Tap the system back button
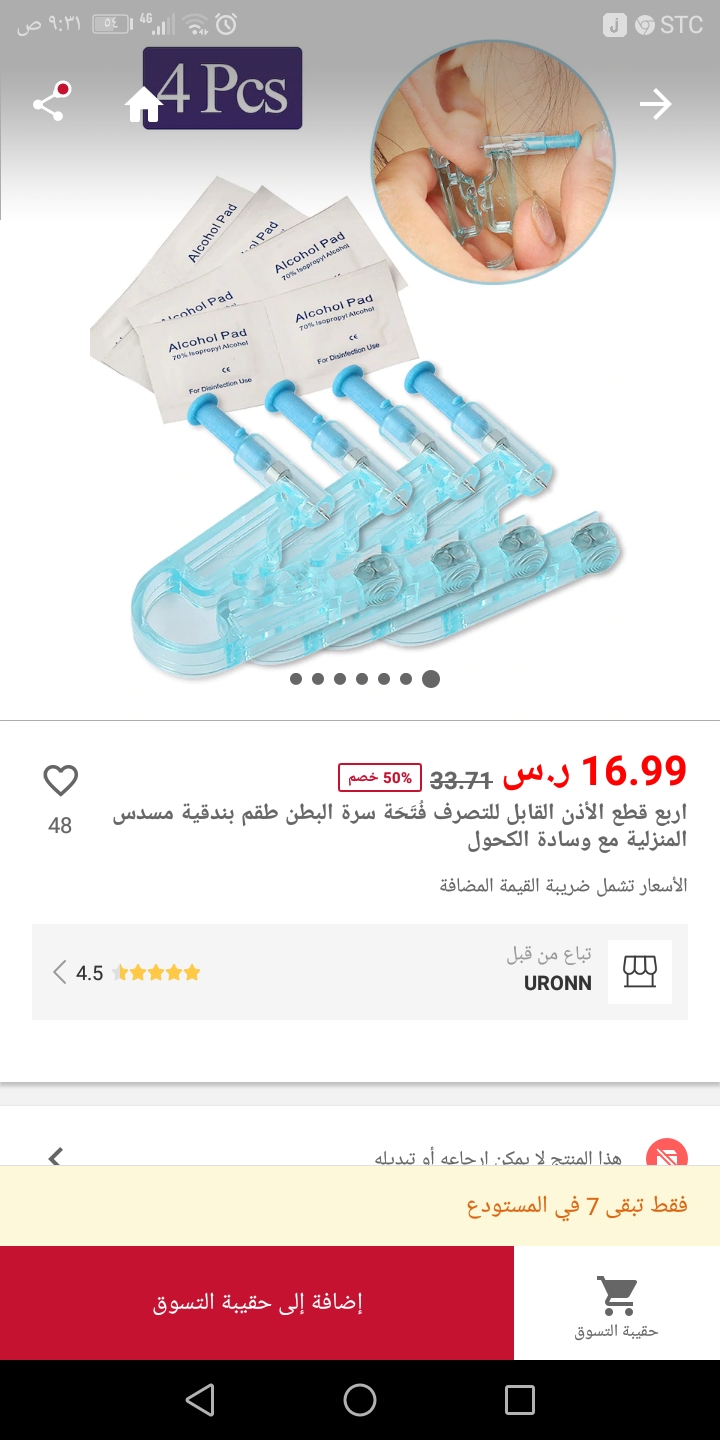 200,1400
